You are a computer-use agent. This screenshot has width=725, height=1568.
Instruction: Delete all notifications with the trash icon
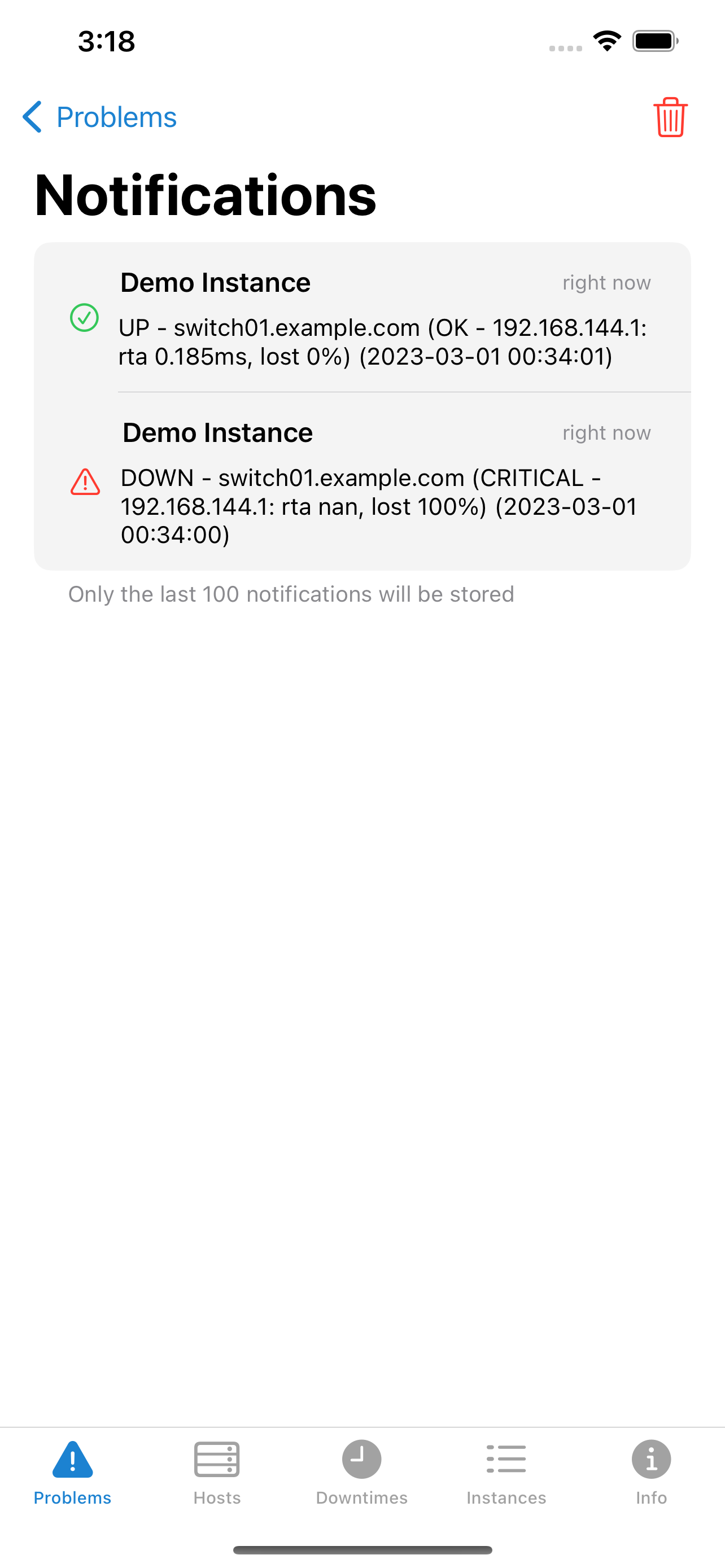click(670, 117)
